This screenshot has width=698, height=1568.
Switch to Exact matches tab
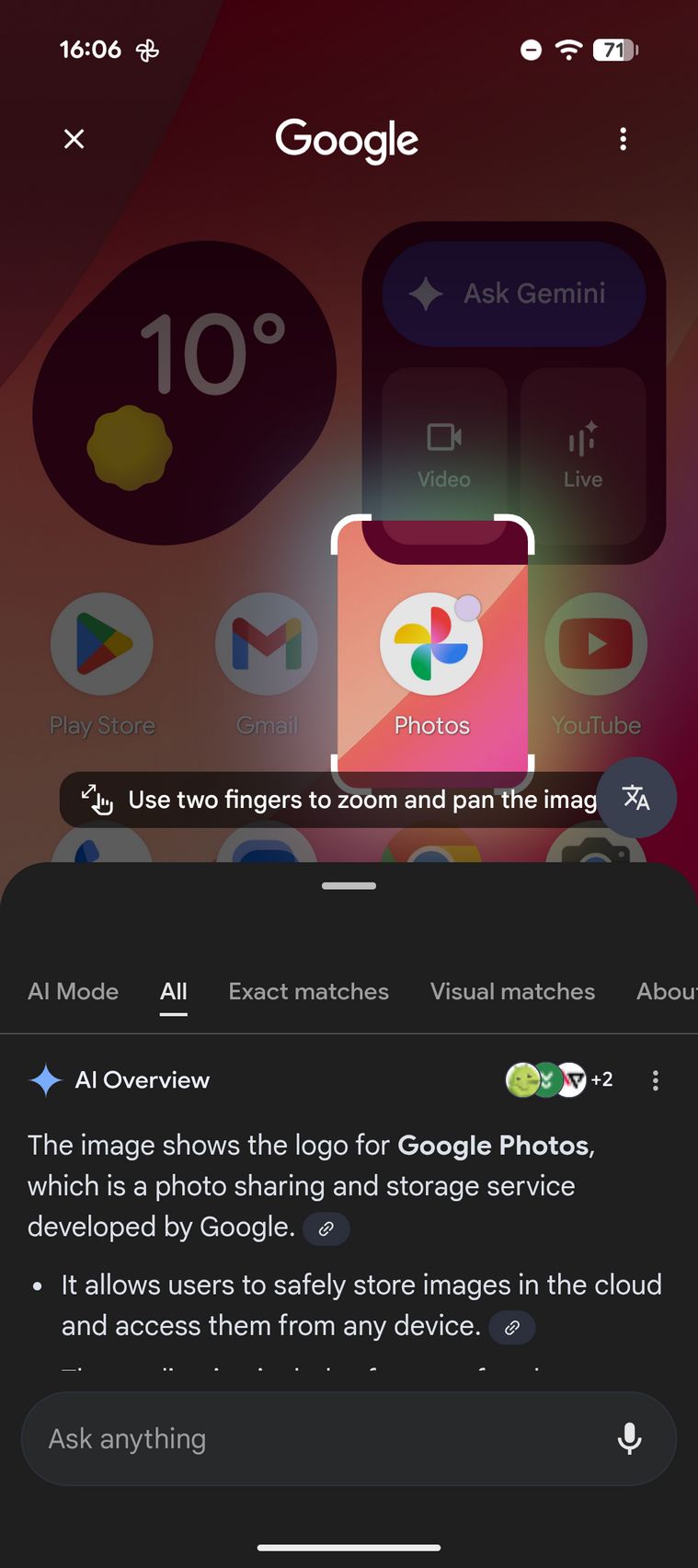[308, 991]
